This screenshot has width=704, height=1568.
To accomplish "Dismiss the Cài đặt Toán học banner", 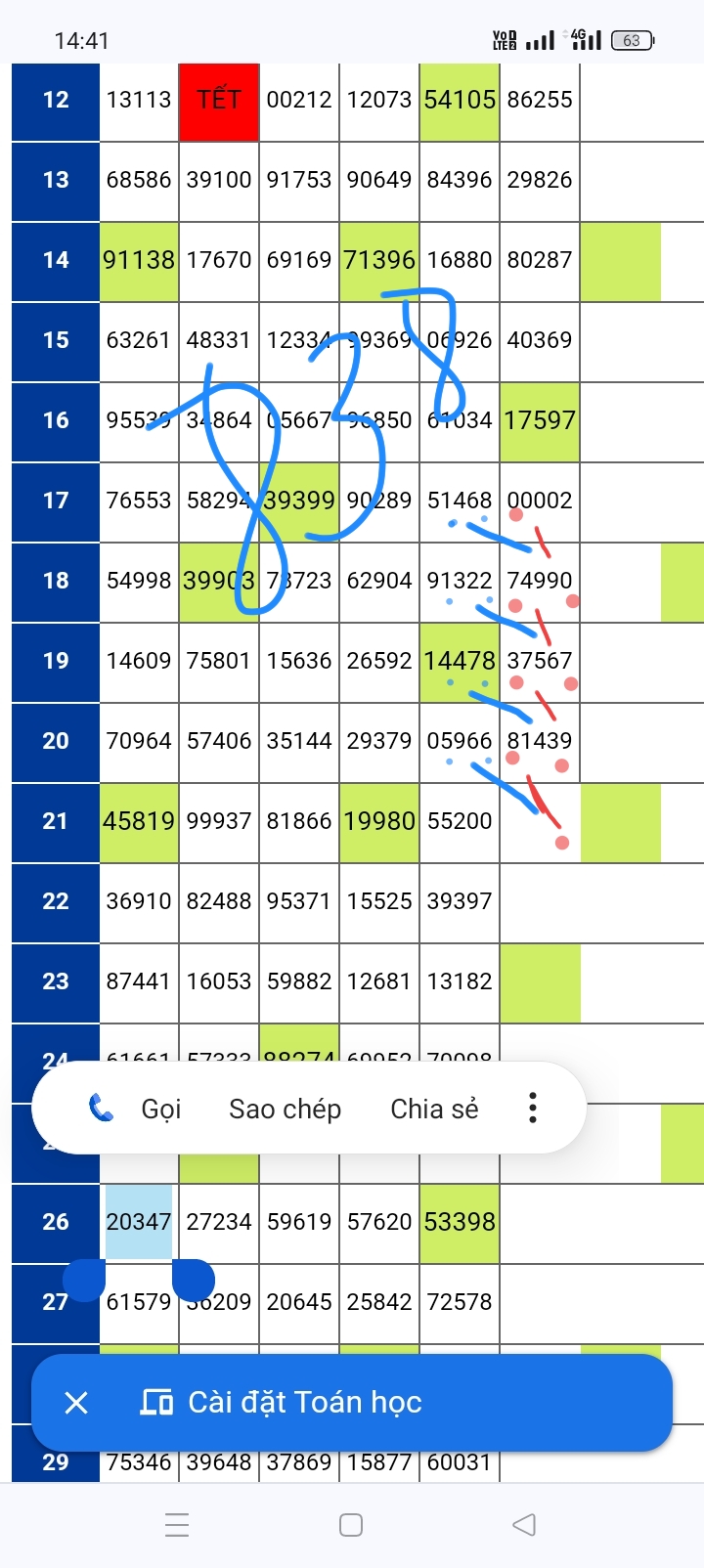I will coord(76,1403).
